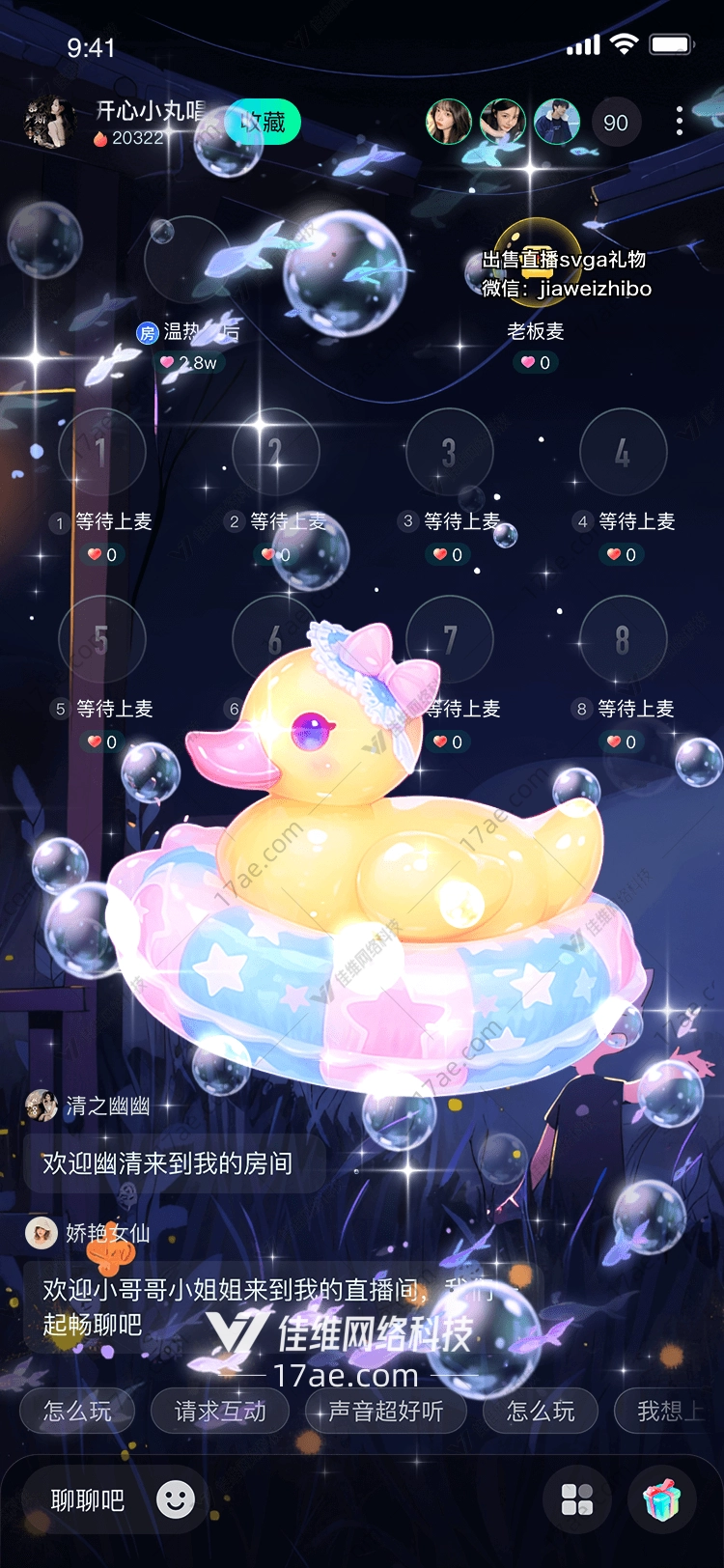The height and width of the screenshot is (1568, 724).
Task: Take mic seat number 8
Action: point(623,639)
